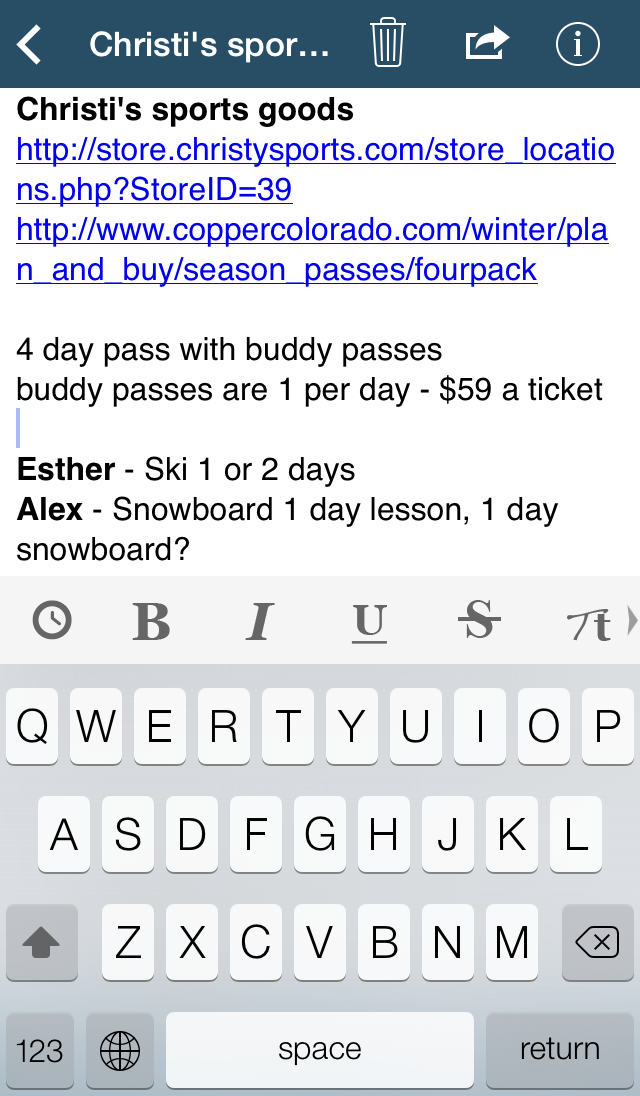Open the christysports store locations link

(315, 170)
